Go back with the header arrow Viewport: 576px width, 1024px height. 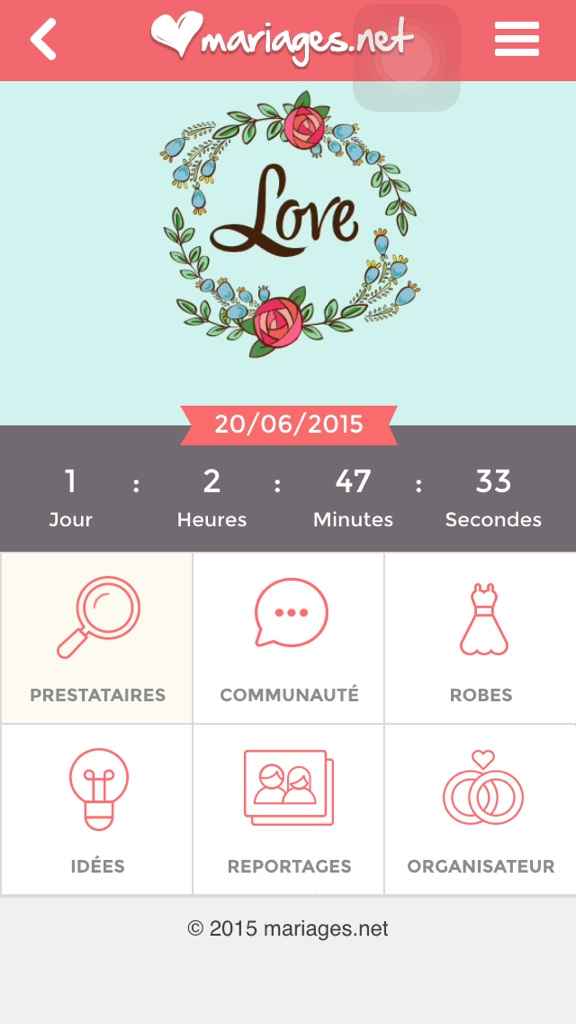tap(43, 39)
